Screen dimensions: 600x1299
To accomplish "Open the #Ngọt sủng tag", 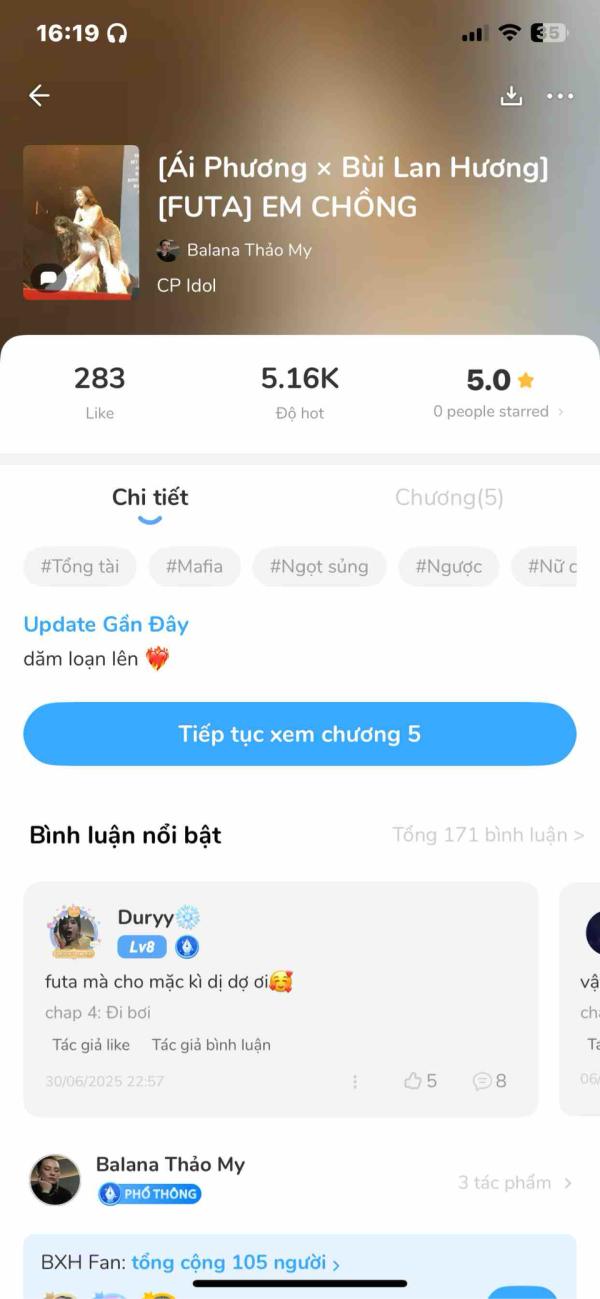I will pos(319,567).
